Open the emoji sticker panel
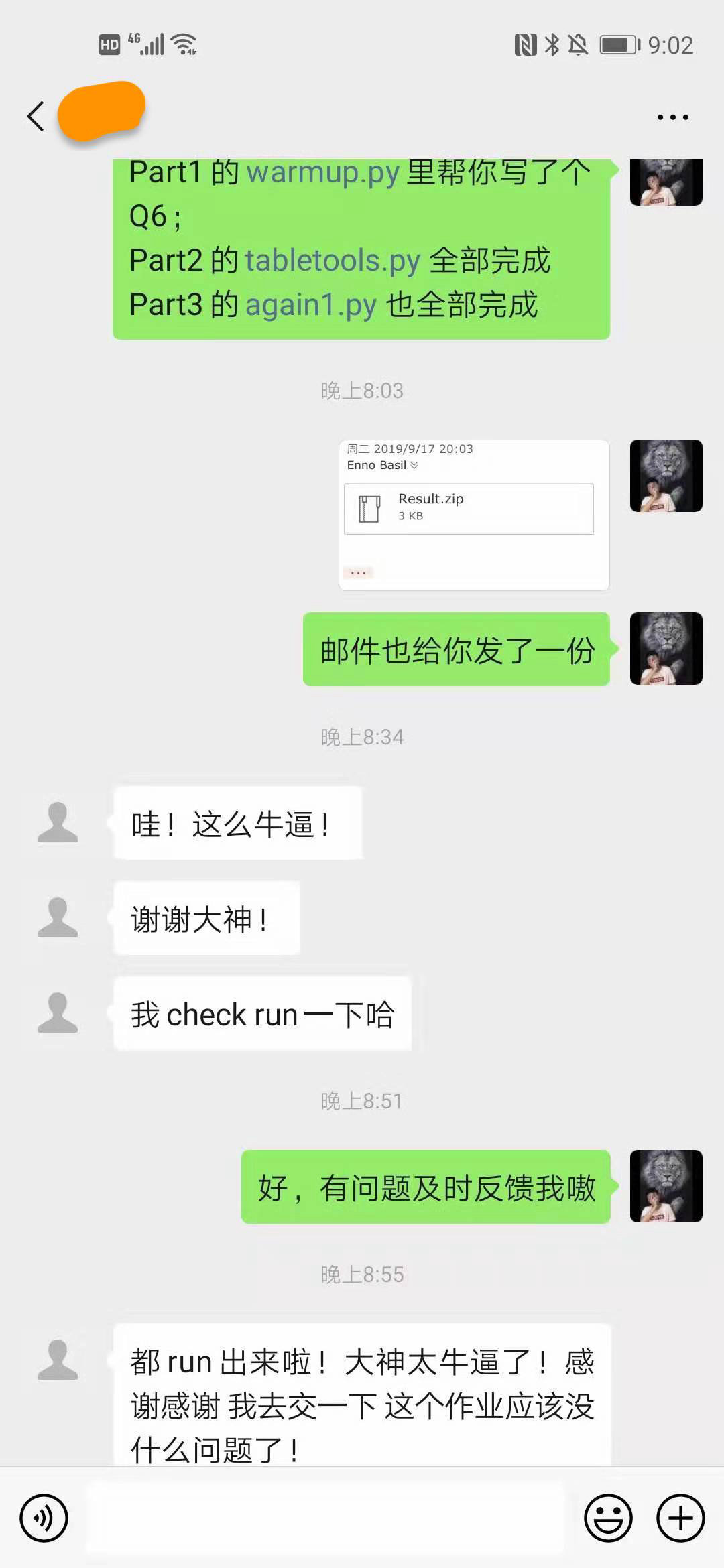Viewport: 724px width, 1568px height. pos(608,1518)
